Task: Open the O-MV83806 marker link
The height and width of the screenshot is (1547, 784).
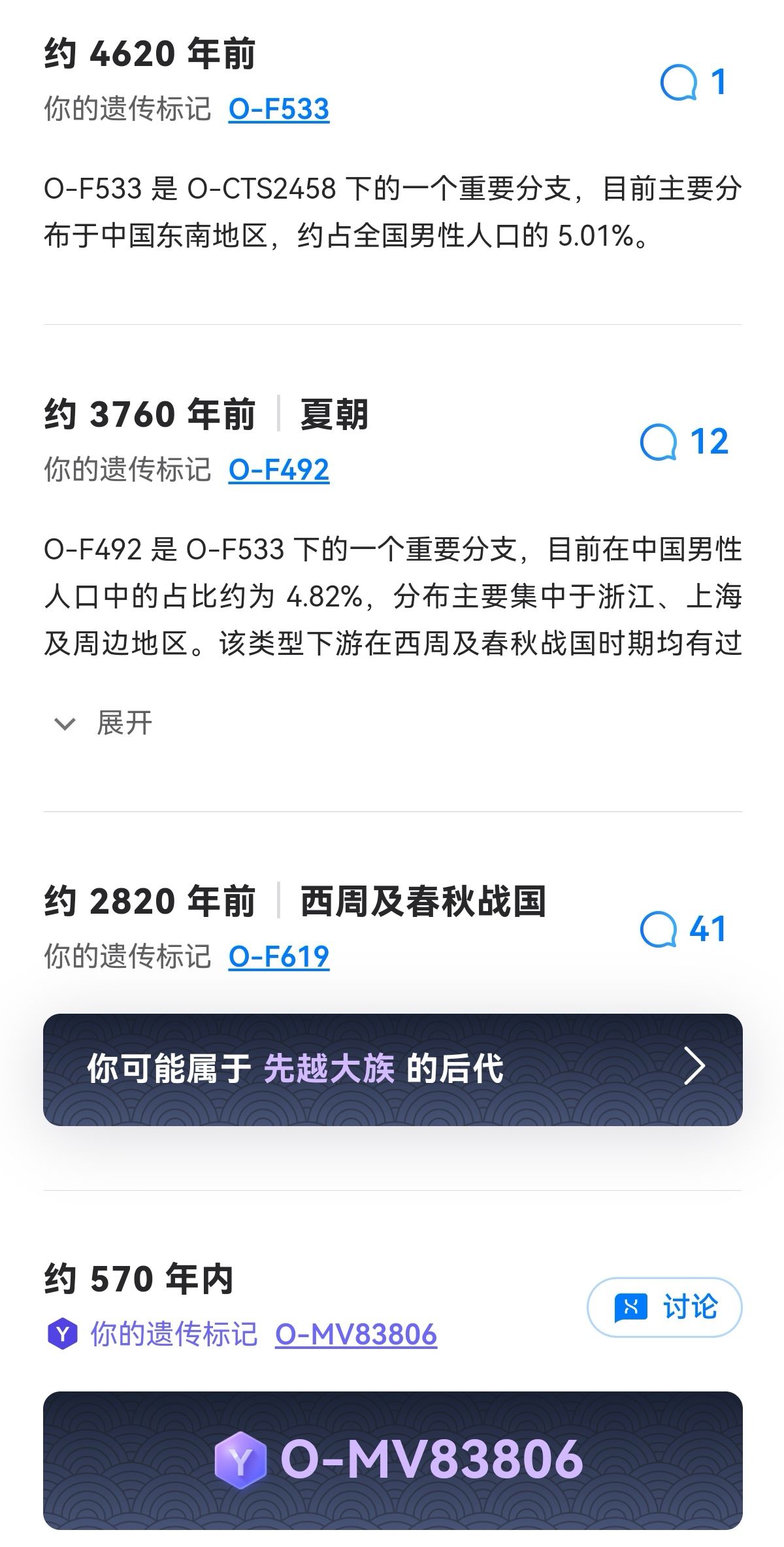Action: (355, 1334)
